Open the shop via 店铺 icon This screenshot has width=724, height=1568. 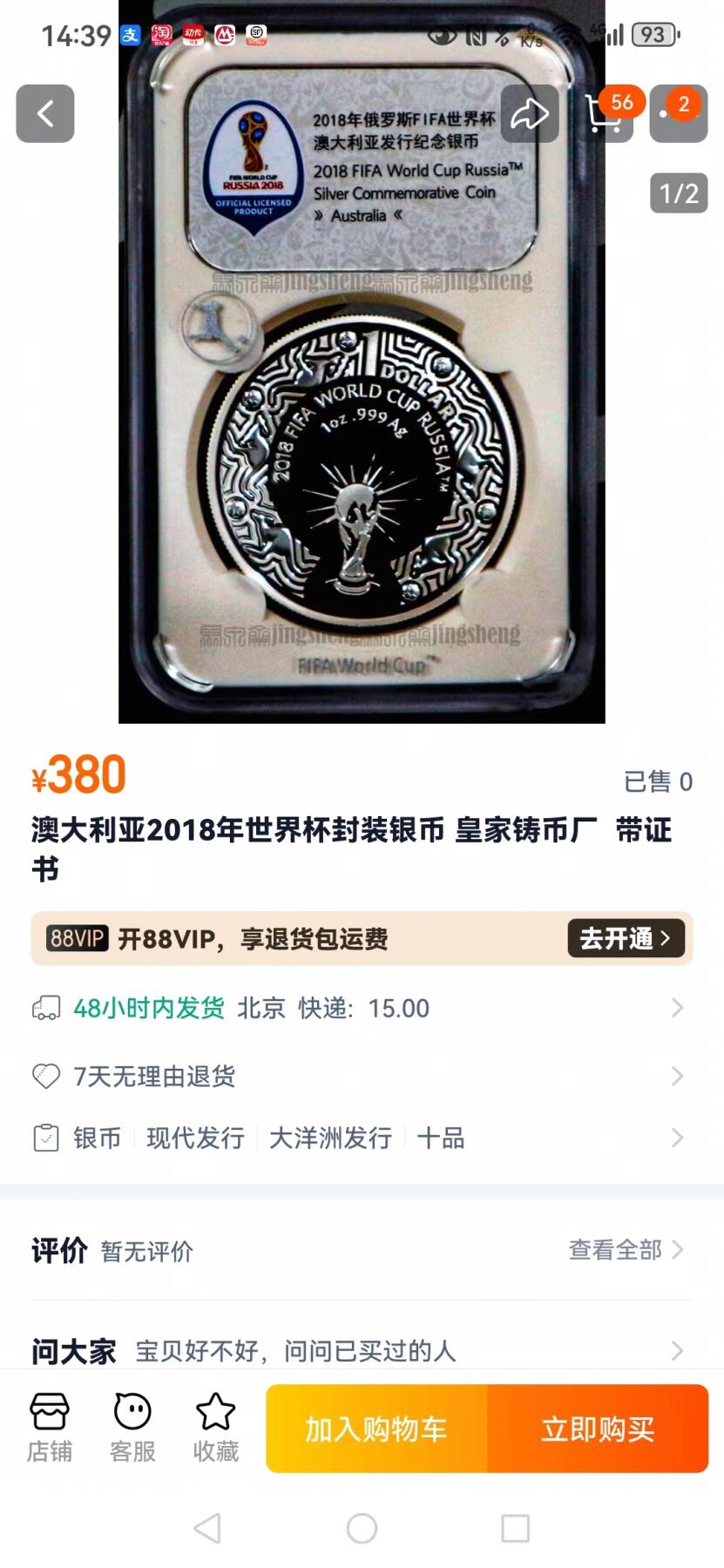(x=49, y=1427)
